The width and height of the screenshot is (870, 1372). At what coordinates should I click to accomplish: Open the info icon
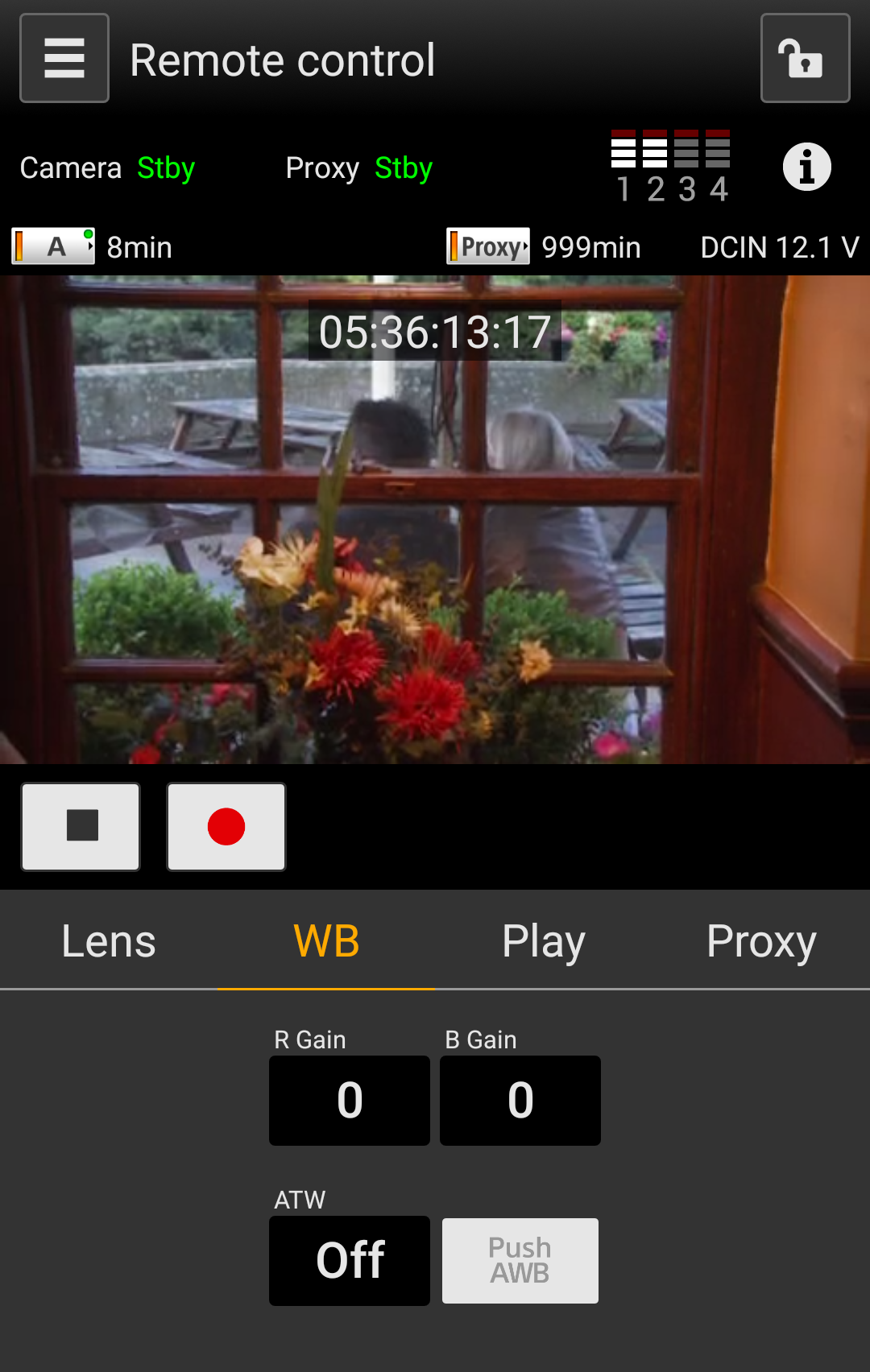pos(806,167)
